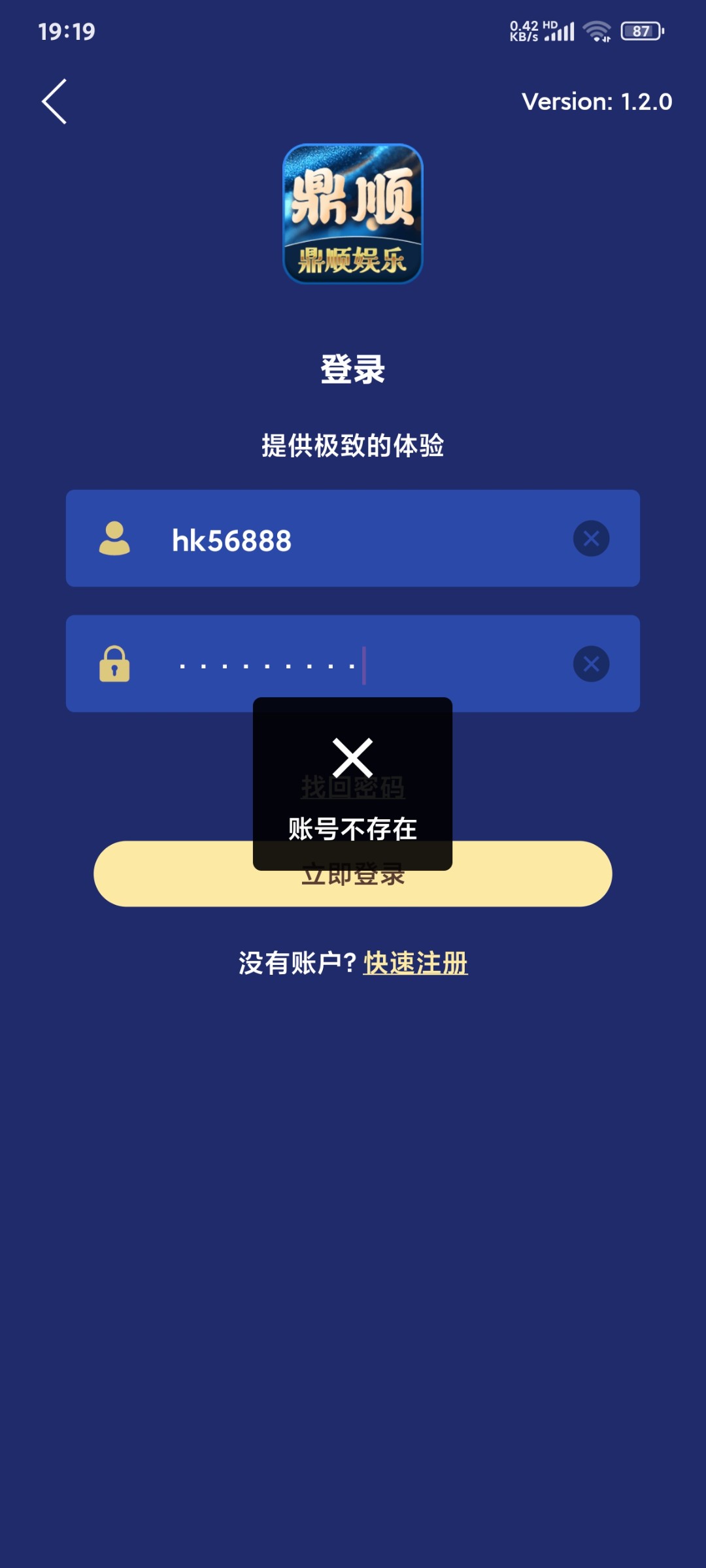Clear the username field text
This screenshot has width=706, height=1568.
pyautogui.click(x=591, y=539)
